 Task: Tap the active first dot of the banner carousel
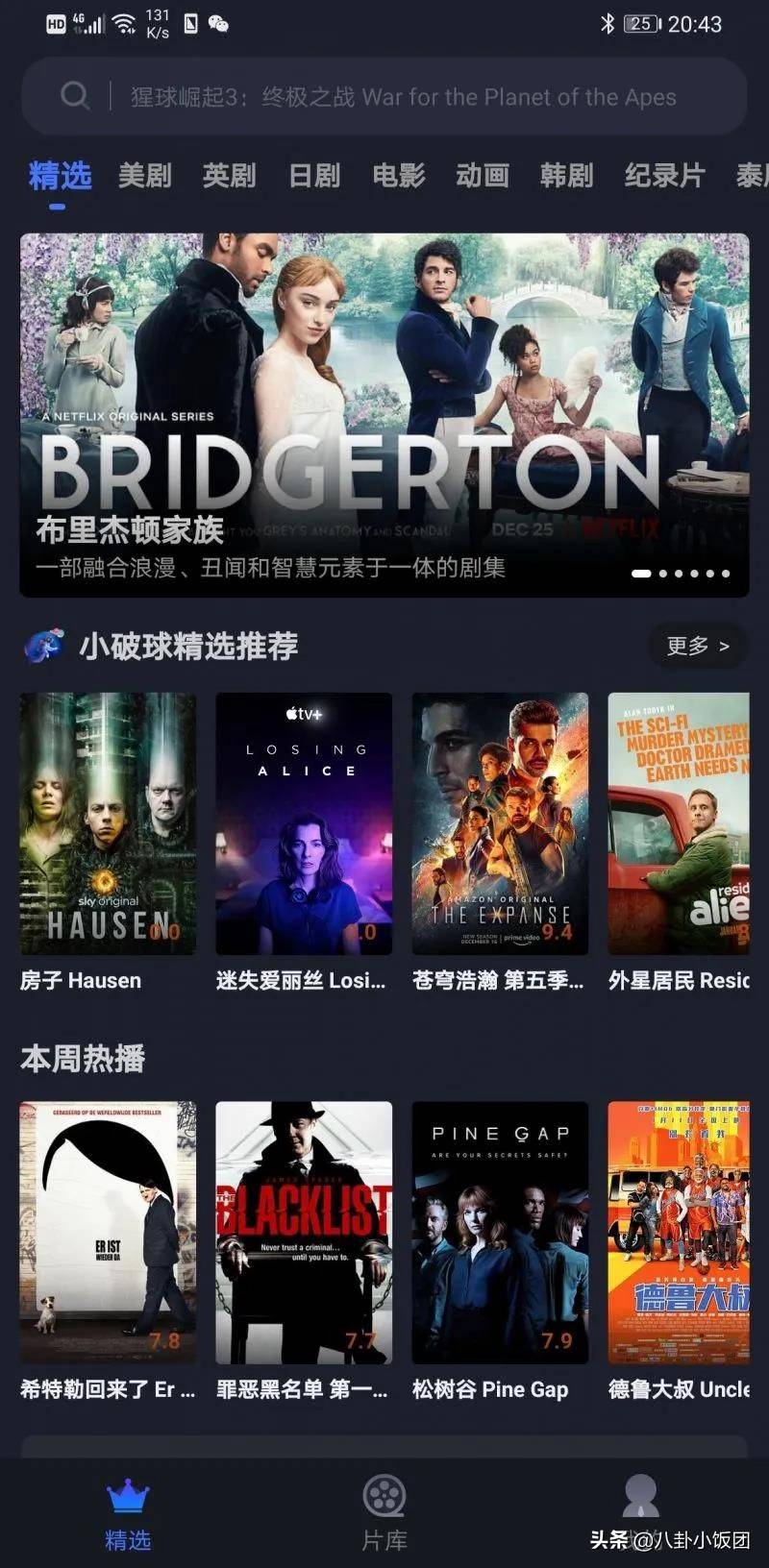click(x=642, y=573)
